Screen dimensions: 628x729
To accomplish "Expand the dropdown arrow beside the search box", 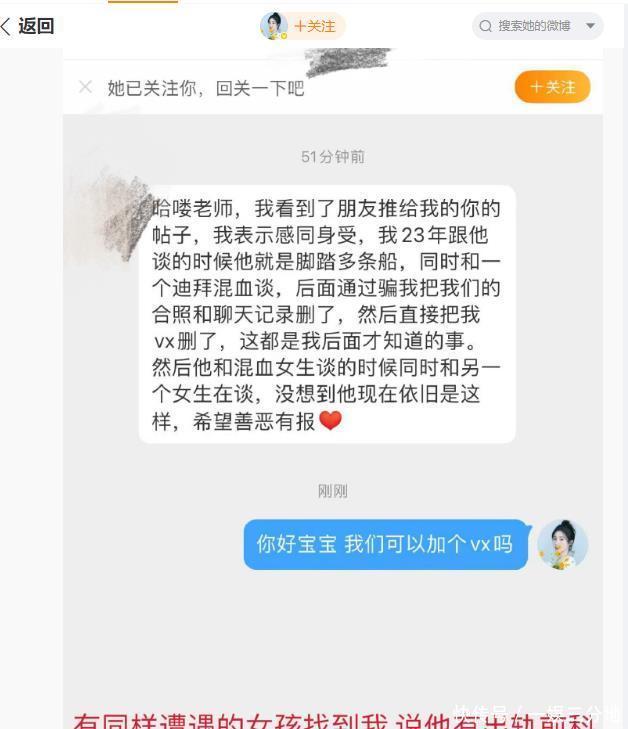I will pos(590,27).
